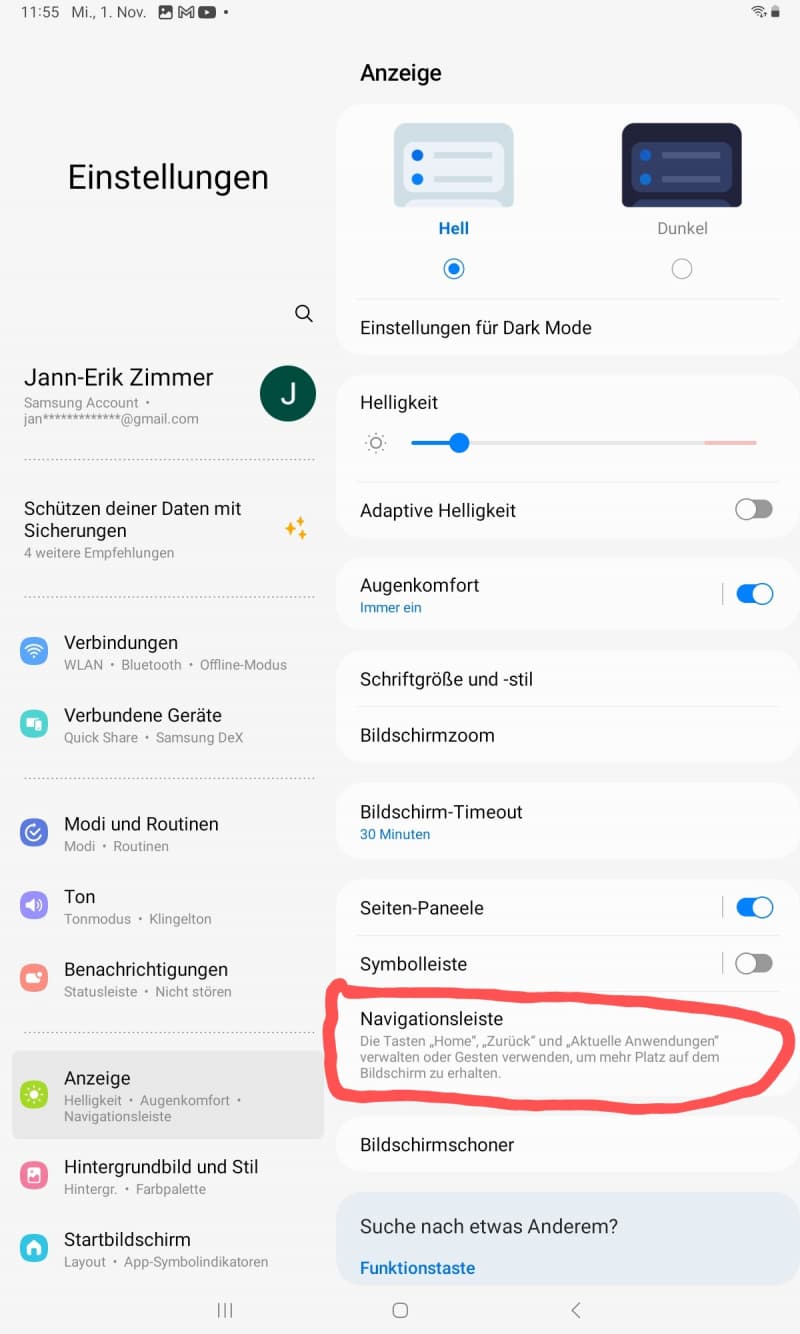Open Bildschirmzoom settings
The height and width of the screenshot is (1334, 800).
coord(568,735)
